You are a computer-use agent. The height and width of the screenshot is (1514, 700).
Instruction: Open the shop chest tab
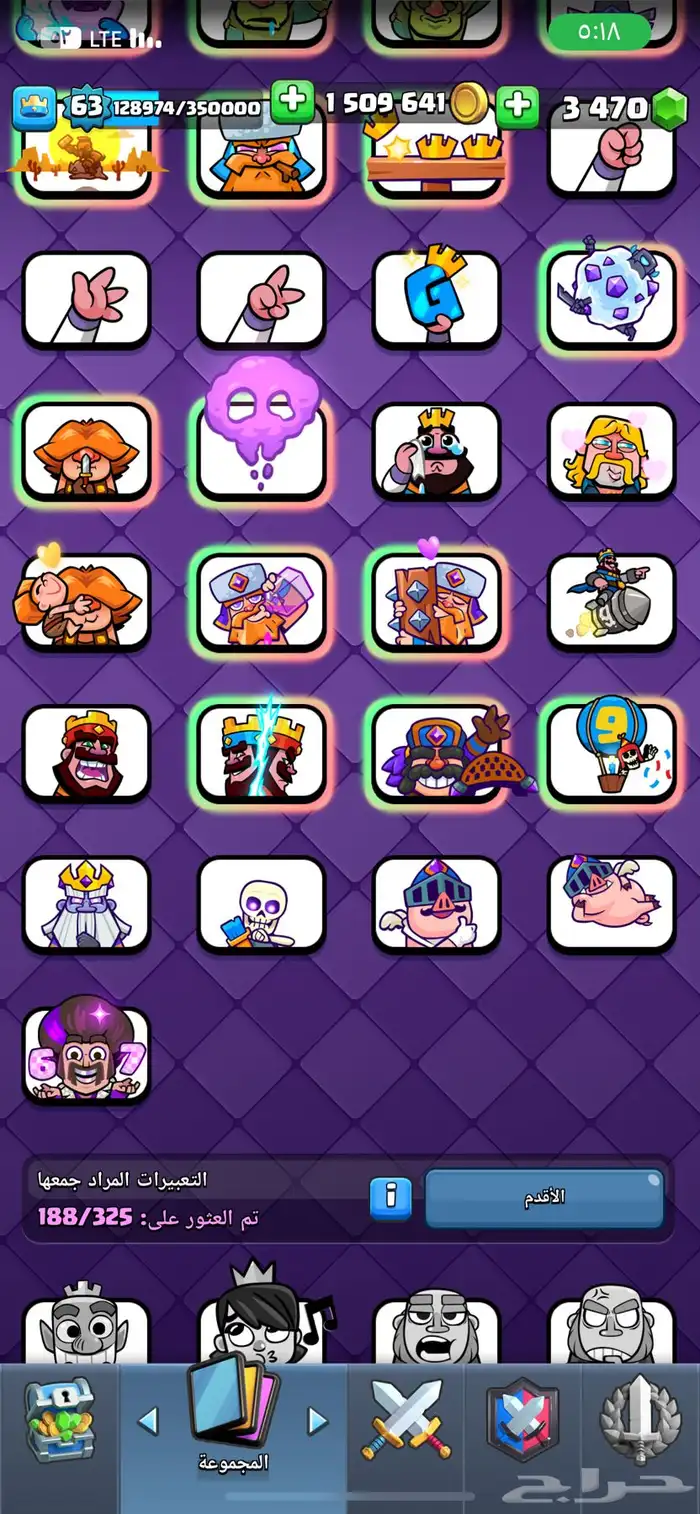[58, 1420]
